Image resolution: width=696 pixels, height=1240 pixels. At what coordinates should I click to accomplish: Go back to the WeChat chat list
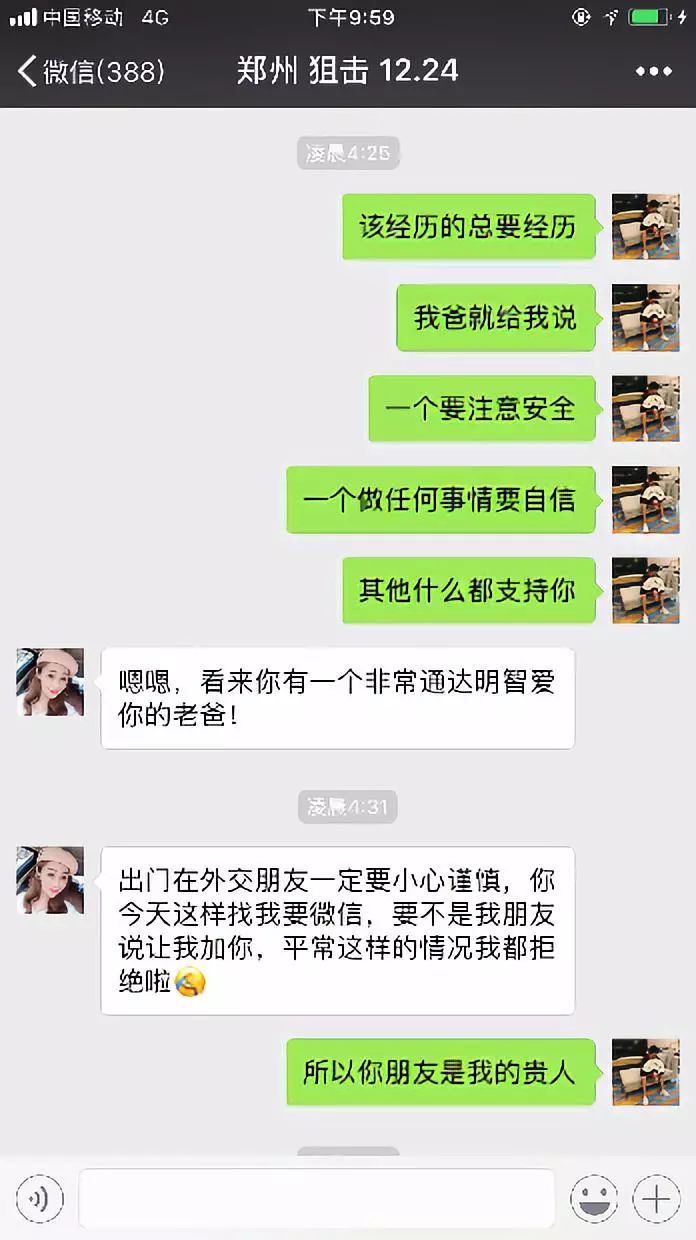[90, 71]
